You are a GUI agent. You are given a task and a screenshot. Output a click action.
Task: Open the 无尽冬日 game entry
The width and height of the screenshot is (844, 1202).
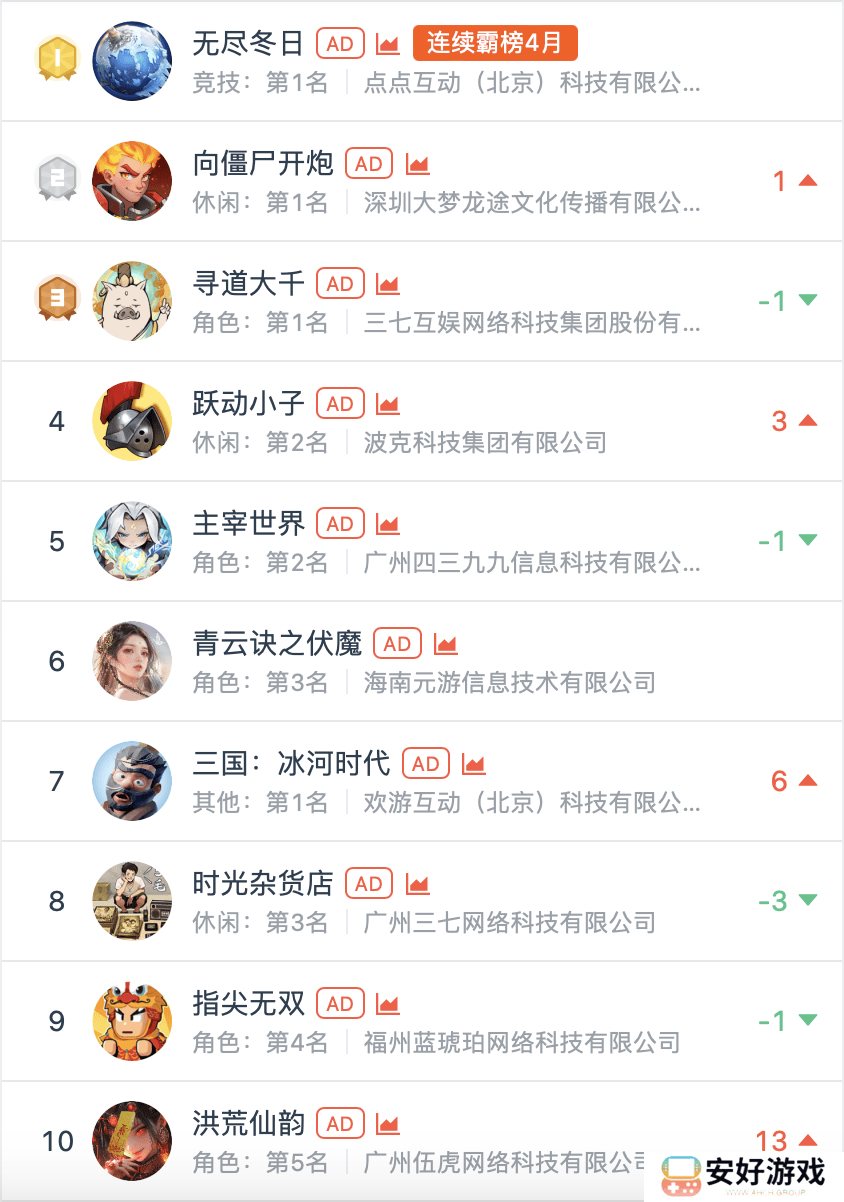tap(248, 44)
